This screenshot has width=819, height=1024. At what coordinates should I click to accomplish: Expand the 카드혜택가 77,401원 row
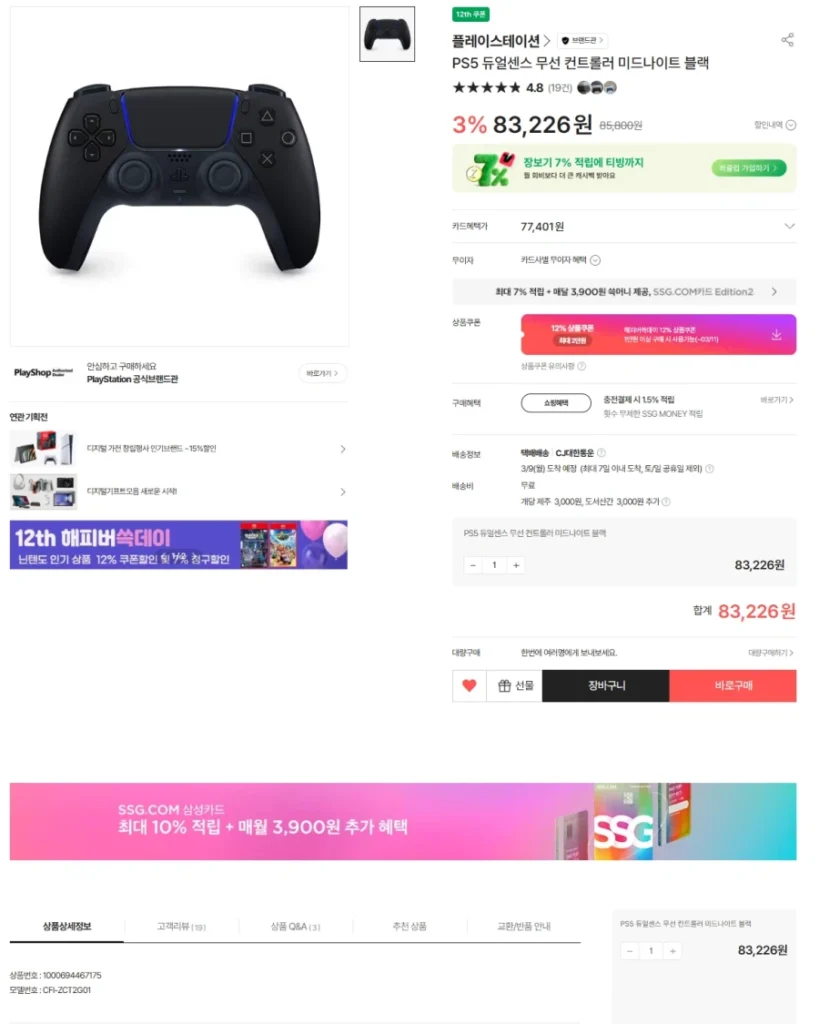click(x=789, y=227)
